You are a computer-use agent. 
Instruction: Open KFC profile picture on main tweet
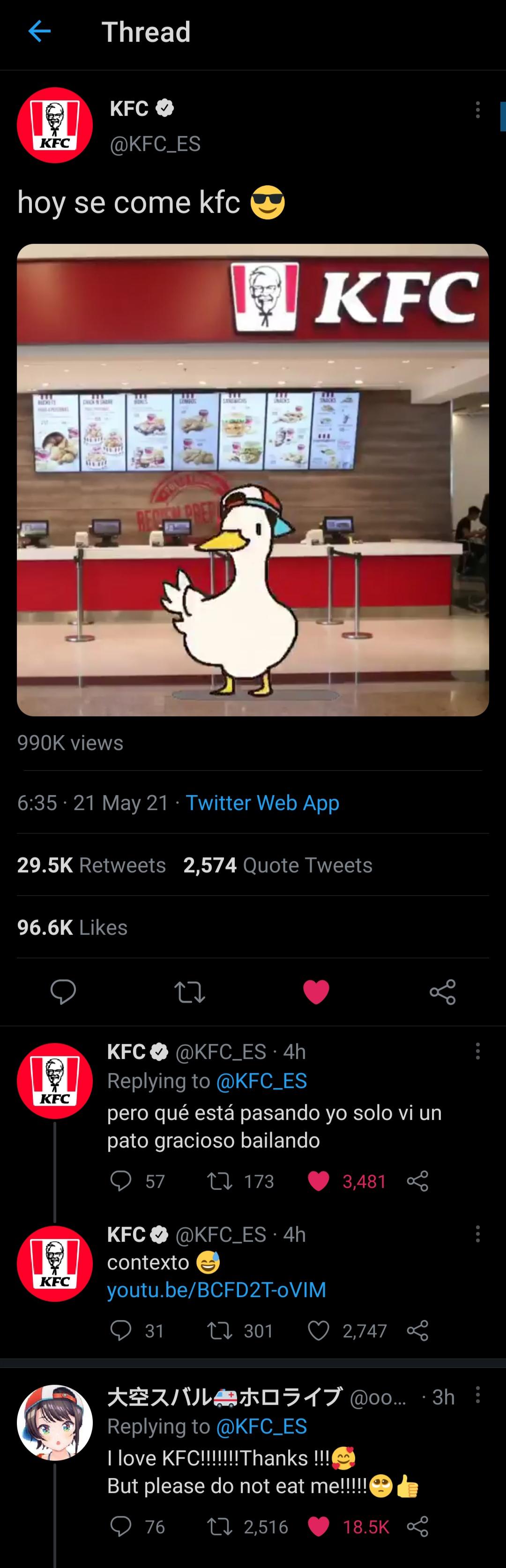pos(55,125)
